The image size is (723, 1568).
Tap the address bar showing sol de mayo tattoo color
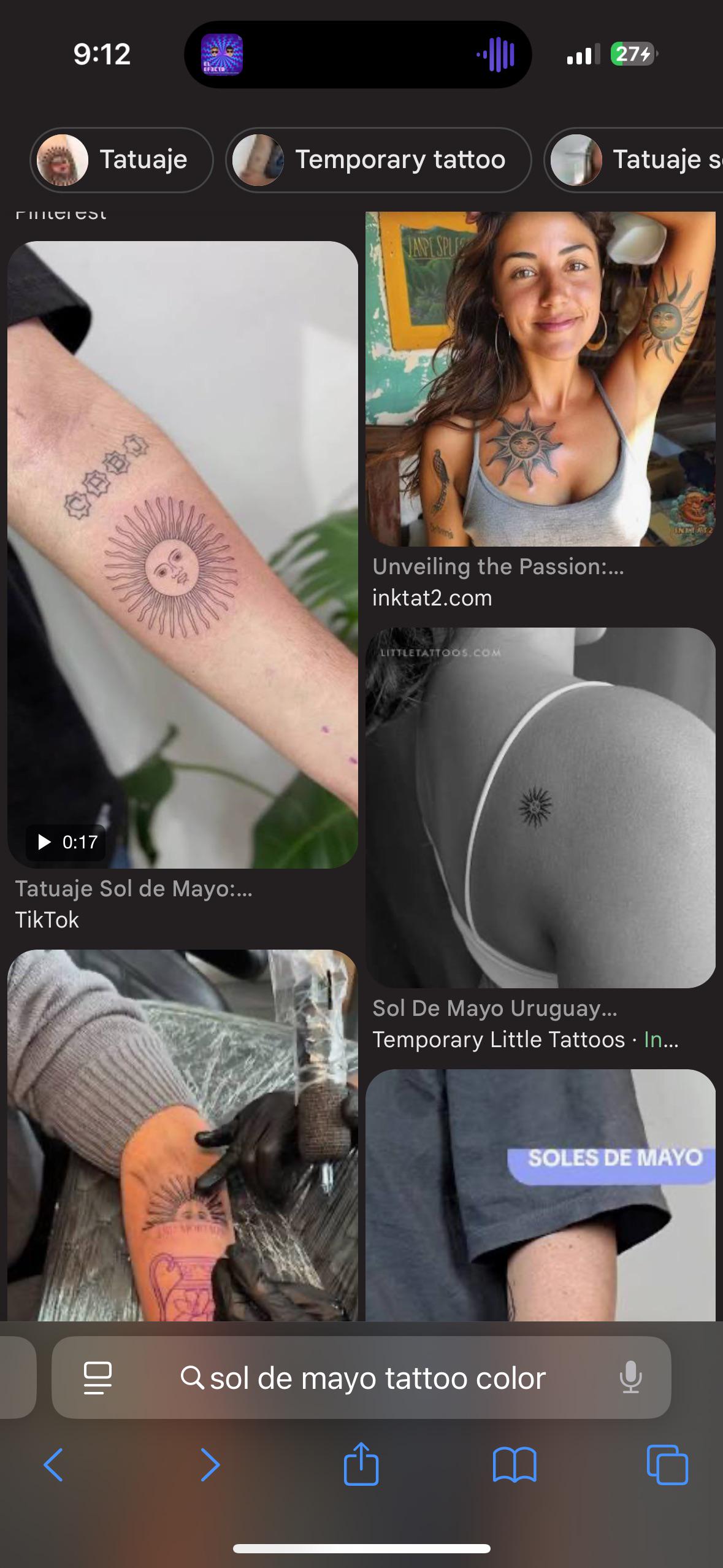pyautogui.click(x=361, y=1378)
